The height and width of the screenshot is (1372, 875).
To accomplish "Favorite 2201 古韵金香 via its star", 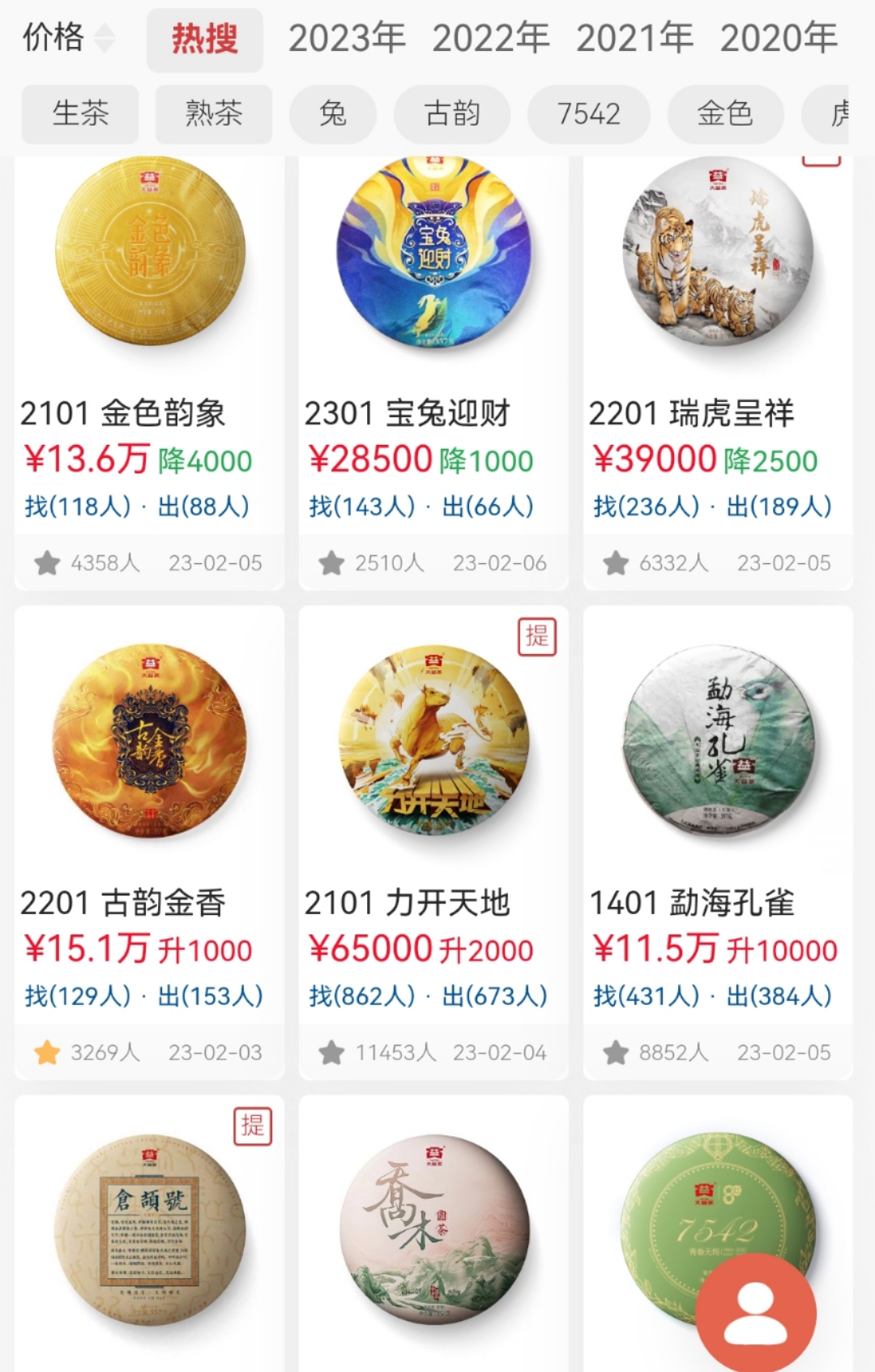I will 47,1052.
